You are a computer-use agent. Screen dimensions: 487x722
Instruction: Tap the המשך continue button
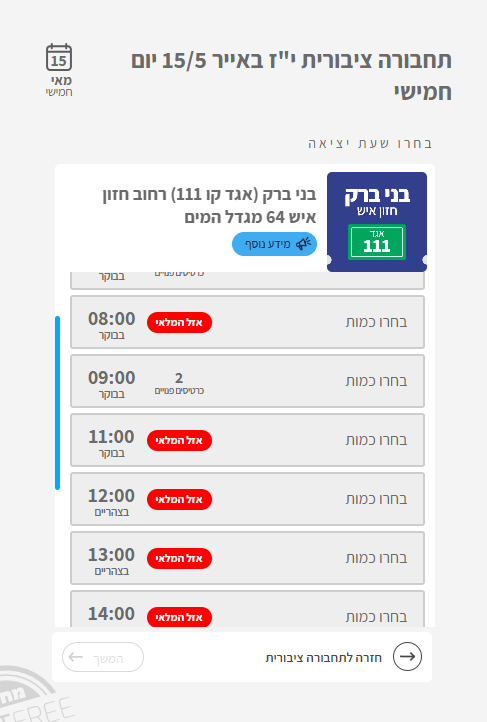pos(103,657)
